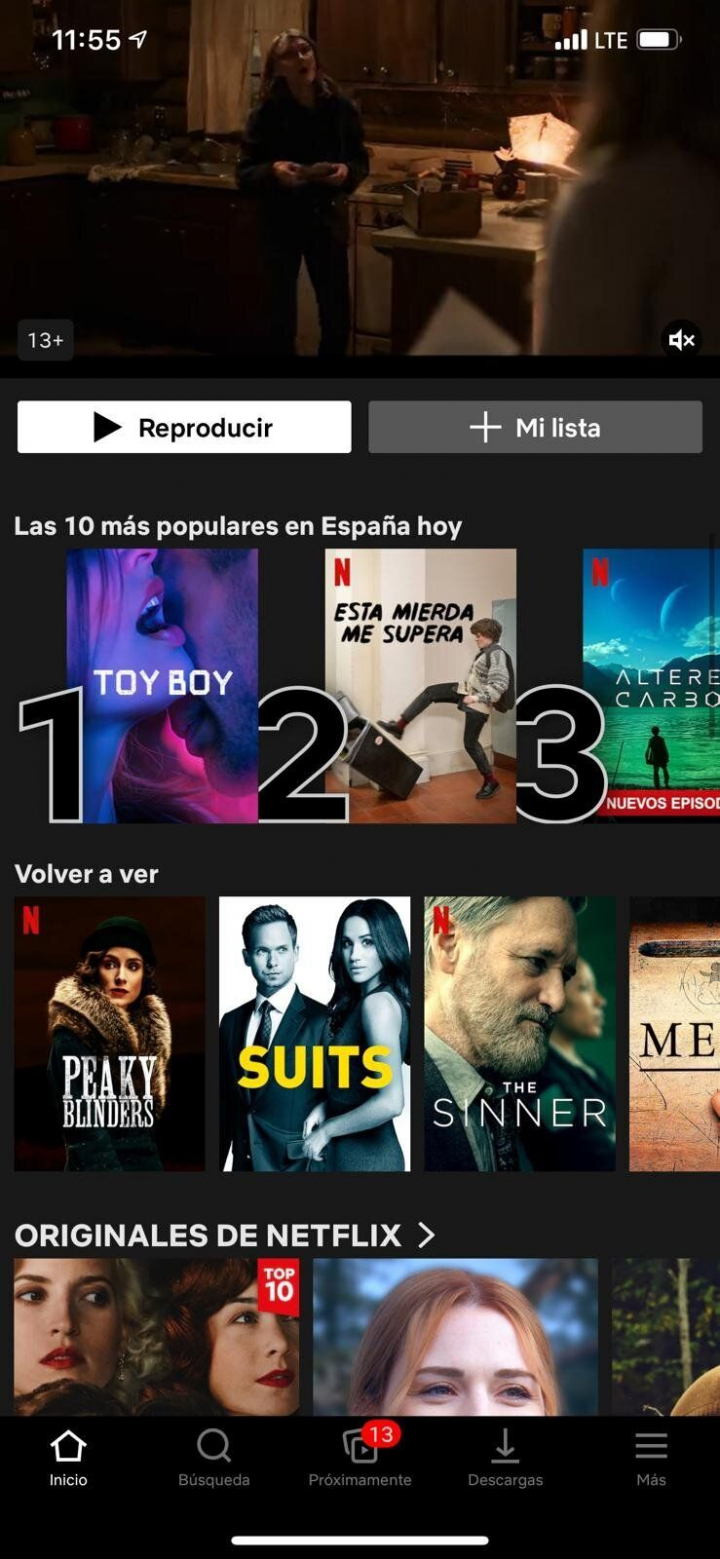The image size is (720, 1559).
Task: Open the Suits poster
Action: pyautogui.click(x=314, y=1033)
